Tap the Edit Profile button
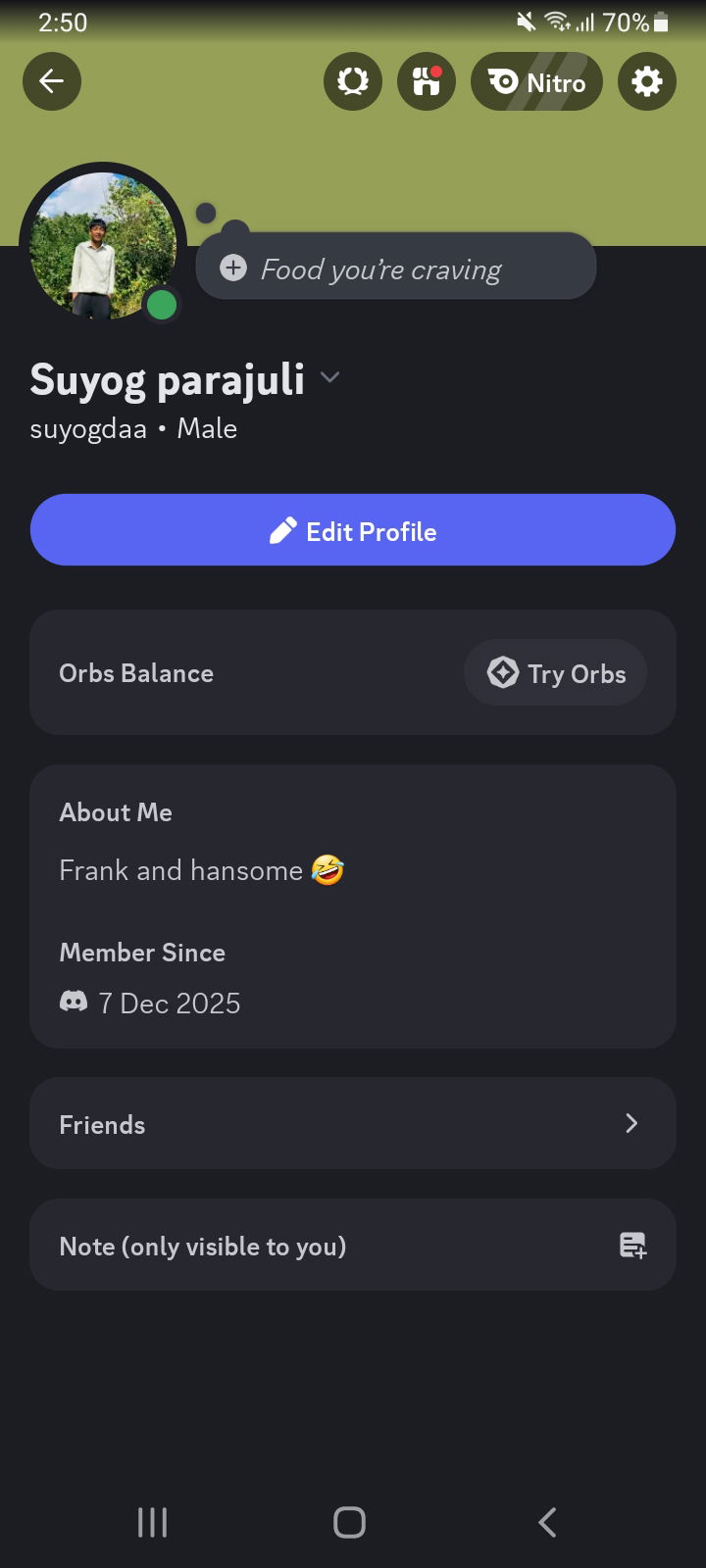Image resolution: width=706 pixels, height=1568 pixels. [x=353, y=530]
